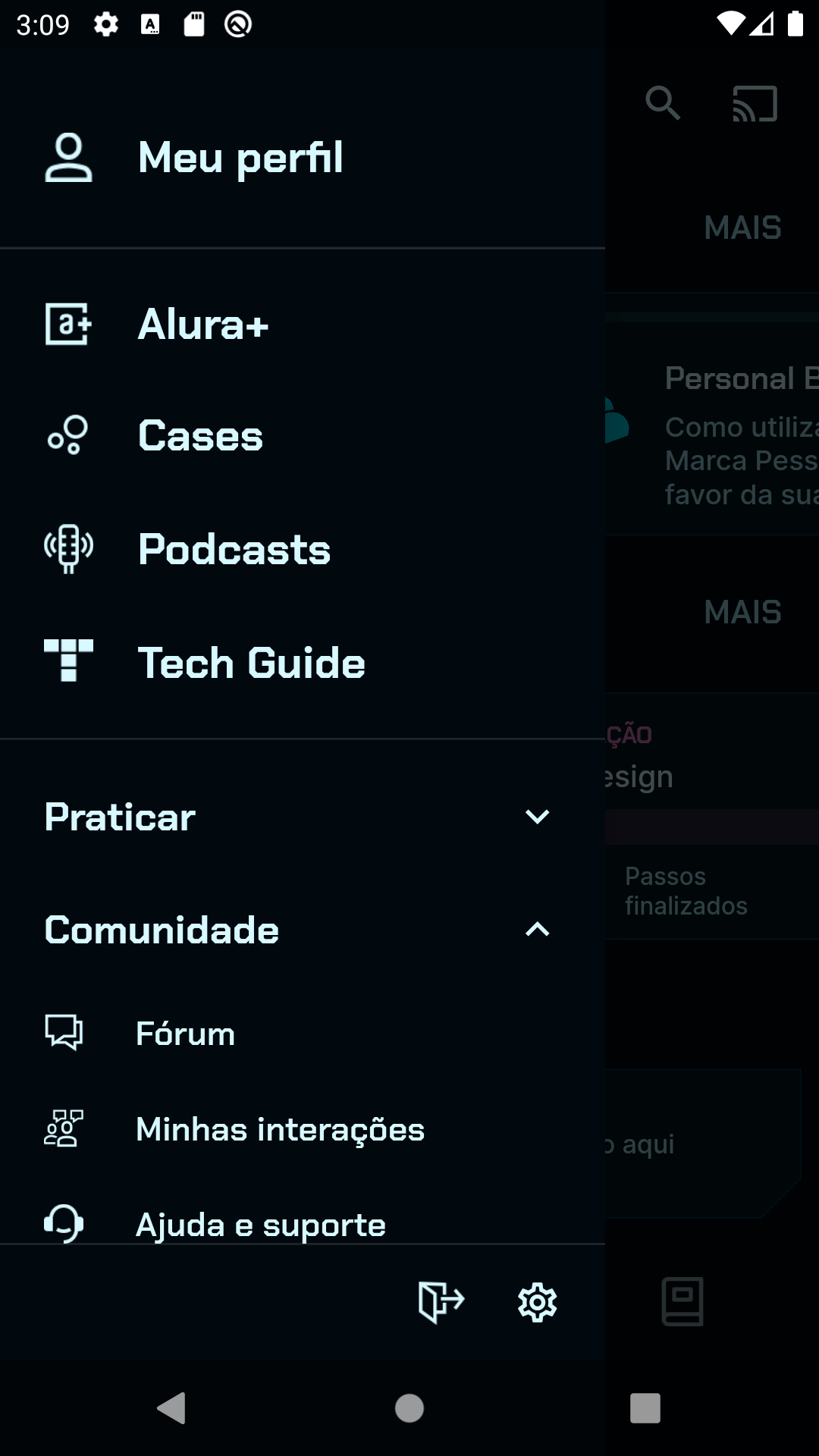819x1456 pixels.
Task: Open Tech Guide
Action: [303, 662]
